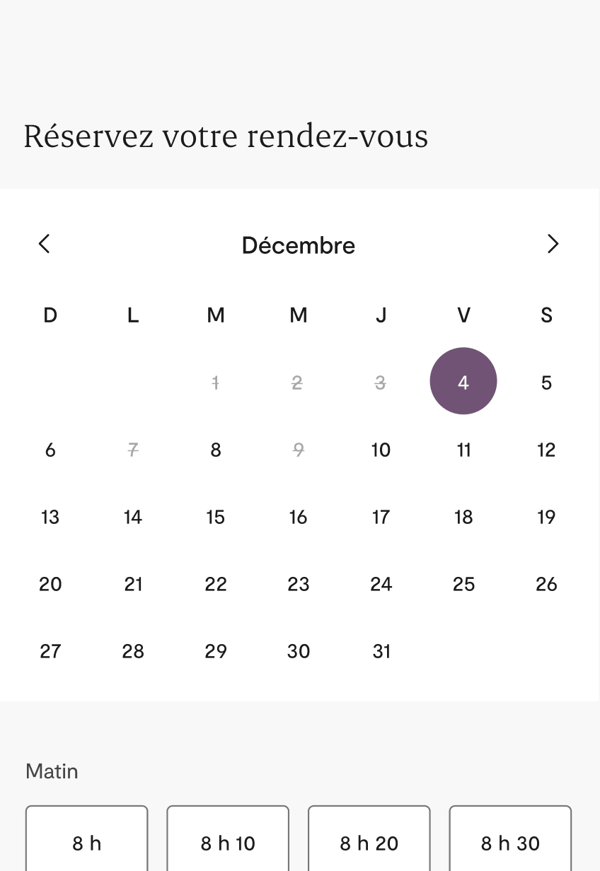Pick December 22 for the appointment

tap(216, 584)
